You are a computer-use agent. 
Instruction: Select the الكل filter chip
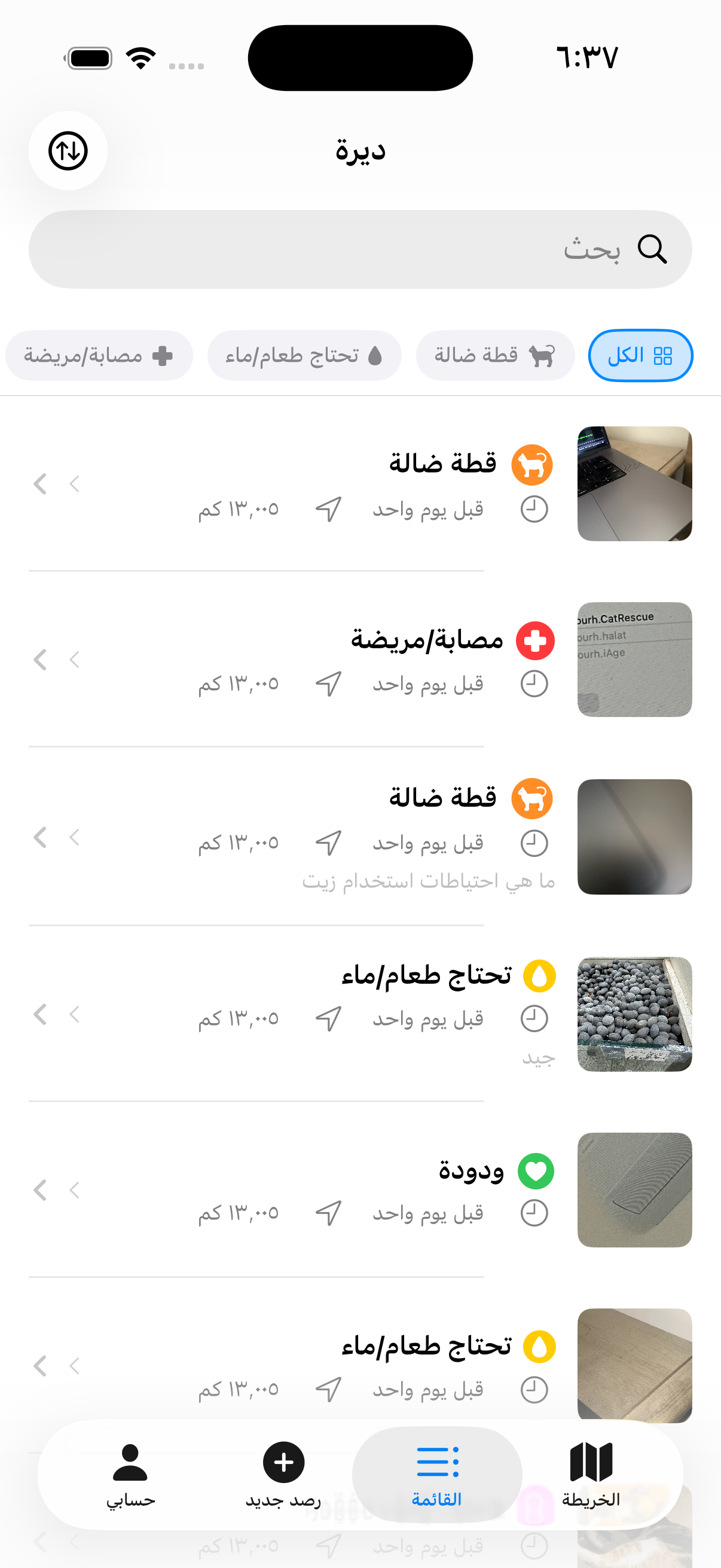640,355
